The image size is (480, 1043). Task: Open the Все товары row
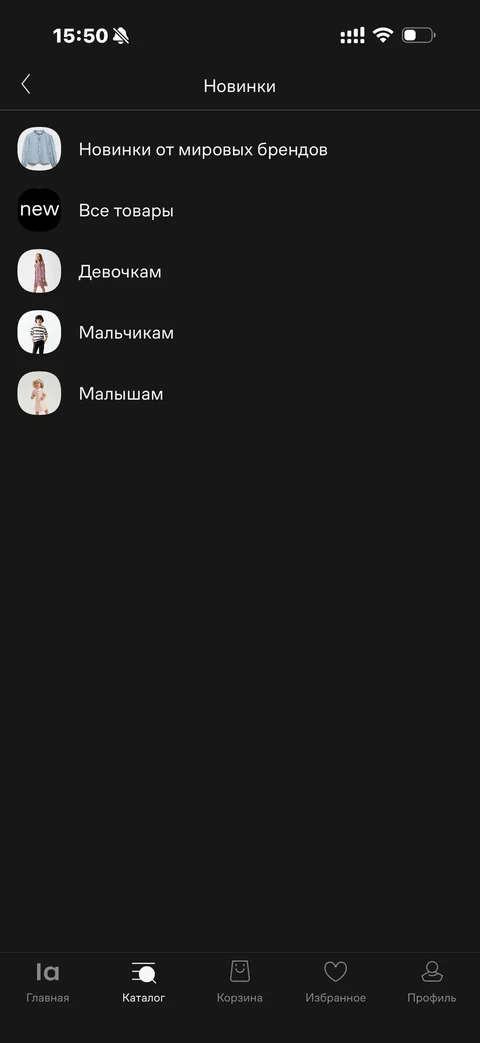240,210
